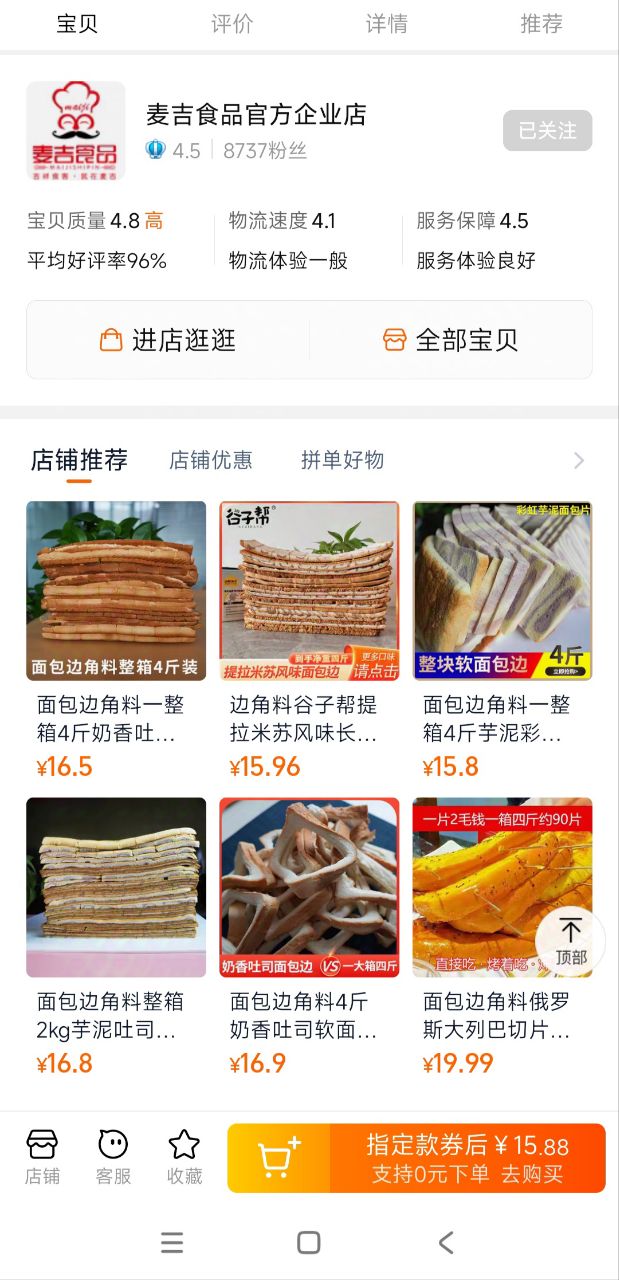The width and height of the screenshot is (619, 1280).
Task: Go to the 推荐 tab
Action: point(542,24)
